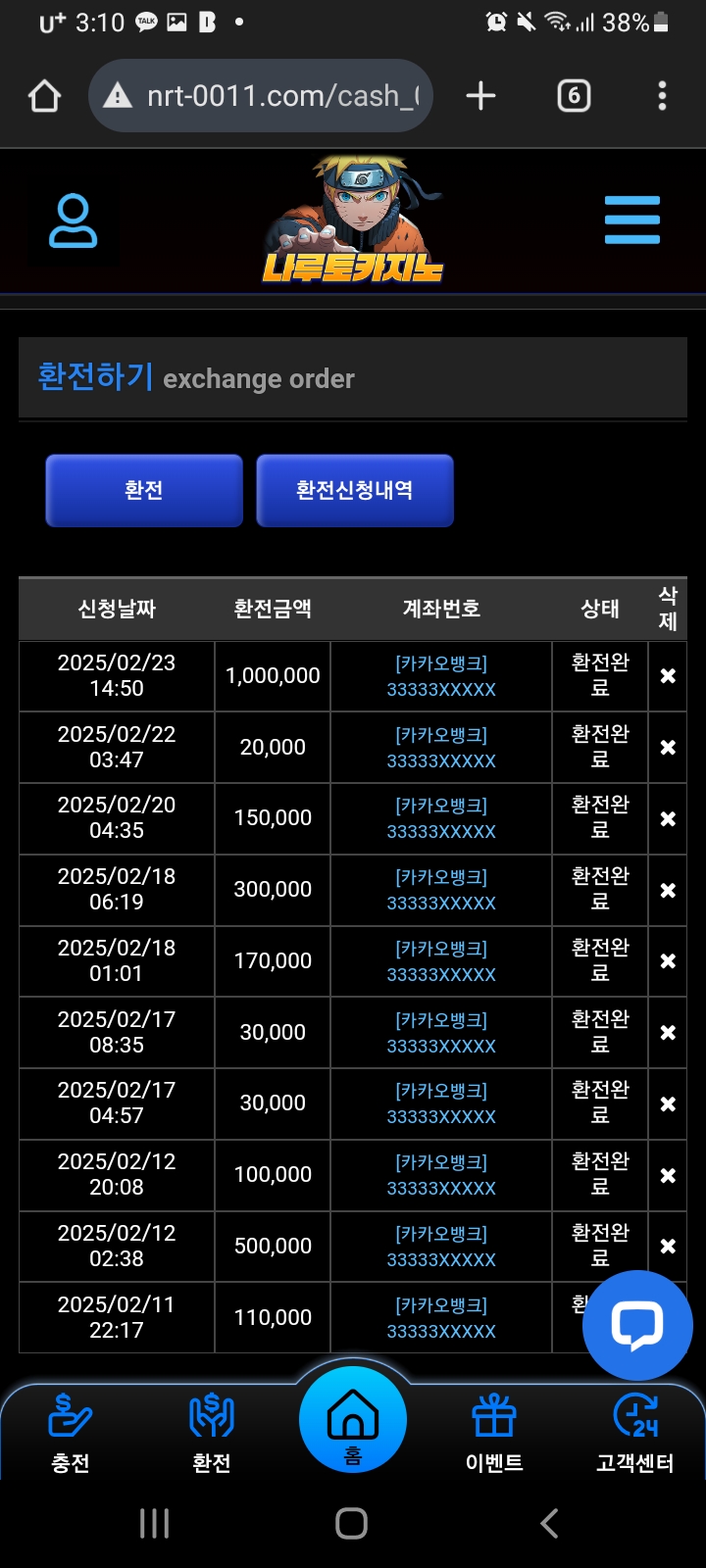The height and width of the screenshot is (1568, 706).
Task: Open 고객센터 customer center tab
Action: 634,1433
